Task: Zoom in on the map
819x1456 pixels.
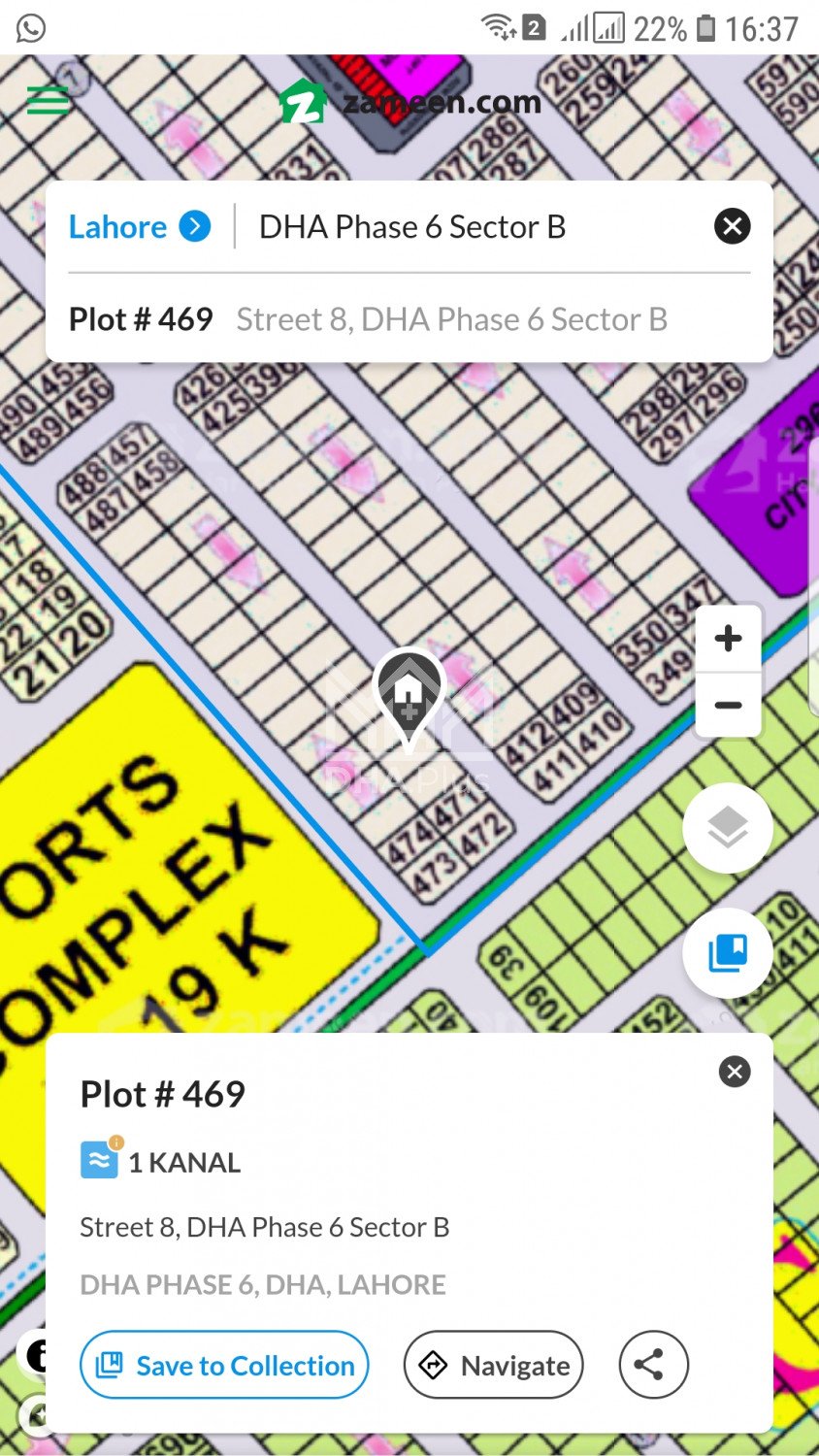Action: click(728, 639)
